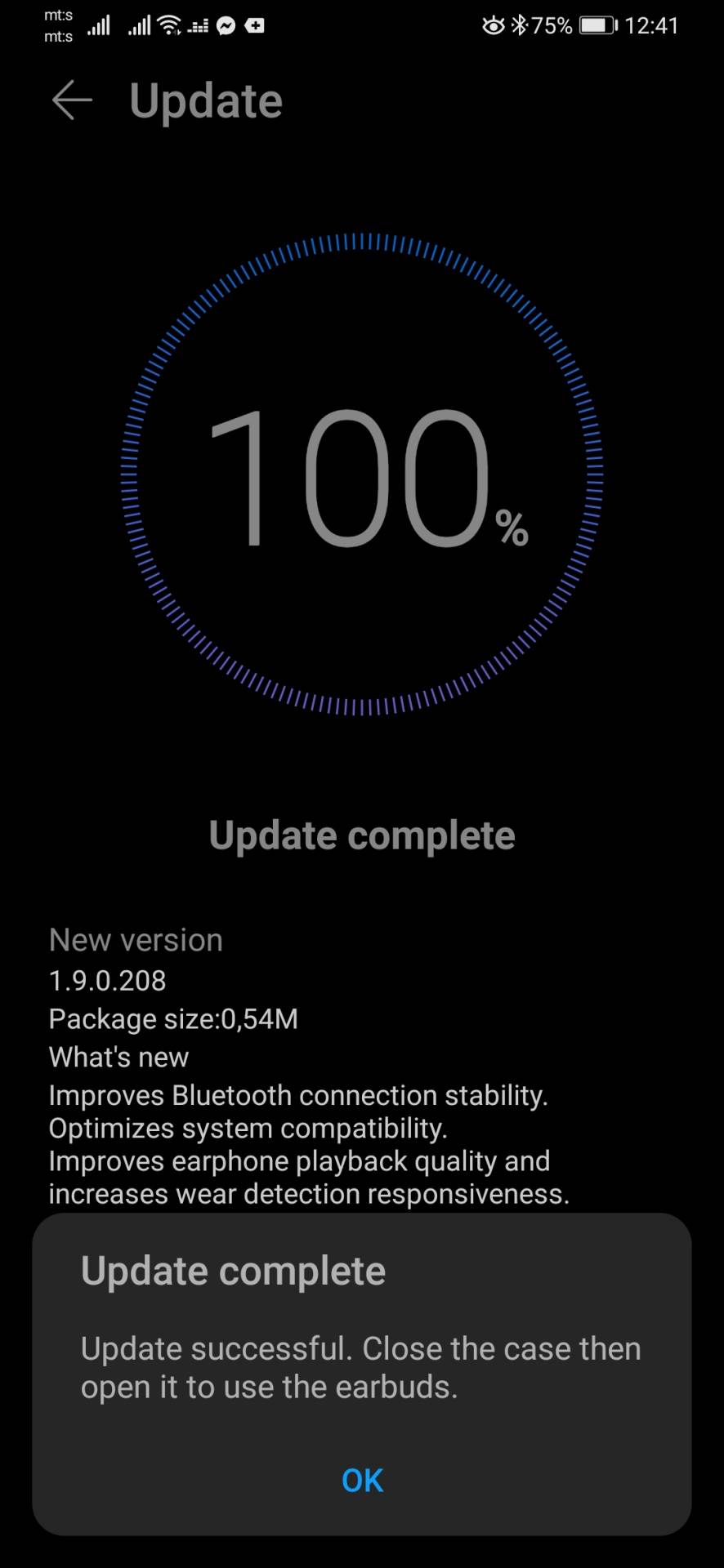Viewport: 724px width, 1568px height.
Task: Select the Bluetooth stability improvement note
Action: [x=299, y=1094]
